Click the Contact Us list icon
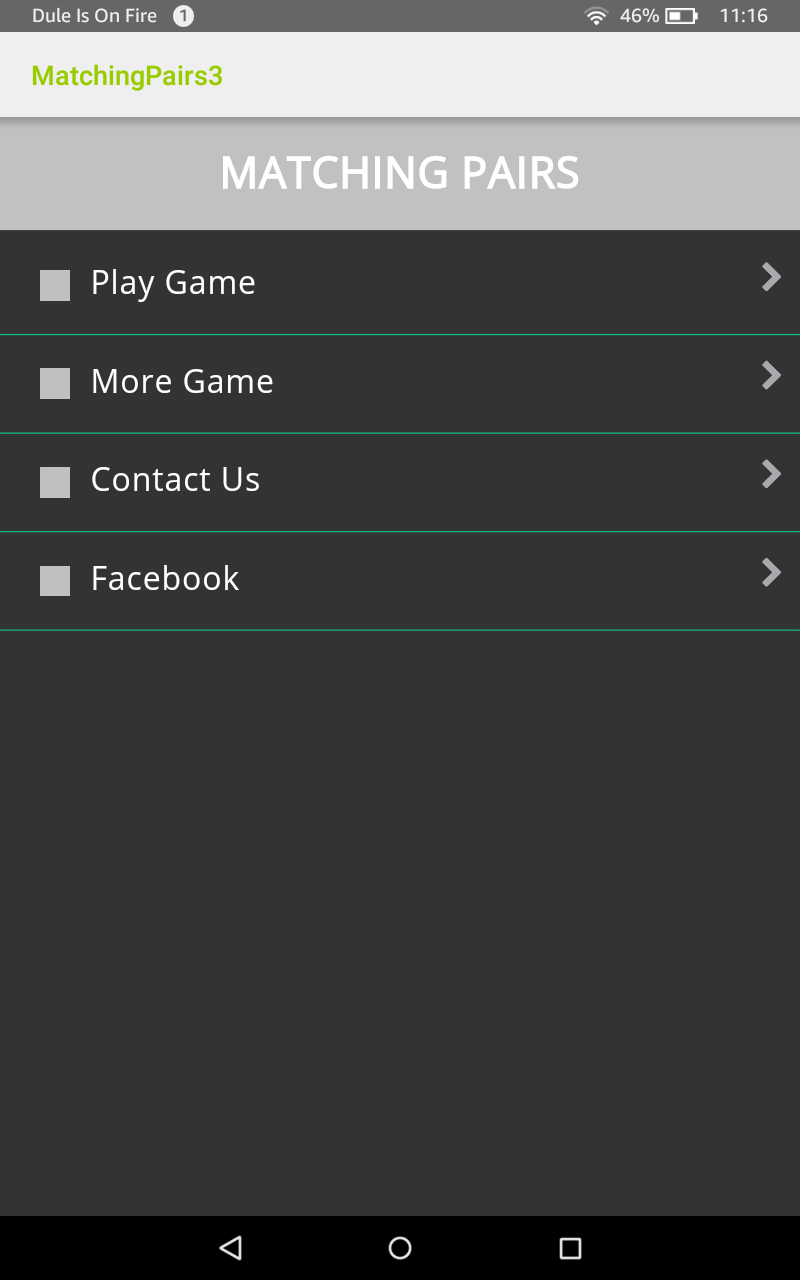The height and width of the screenshot is (1280, 800). (55, 481)
